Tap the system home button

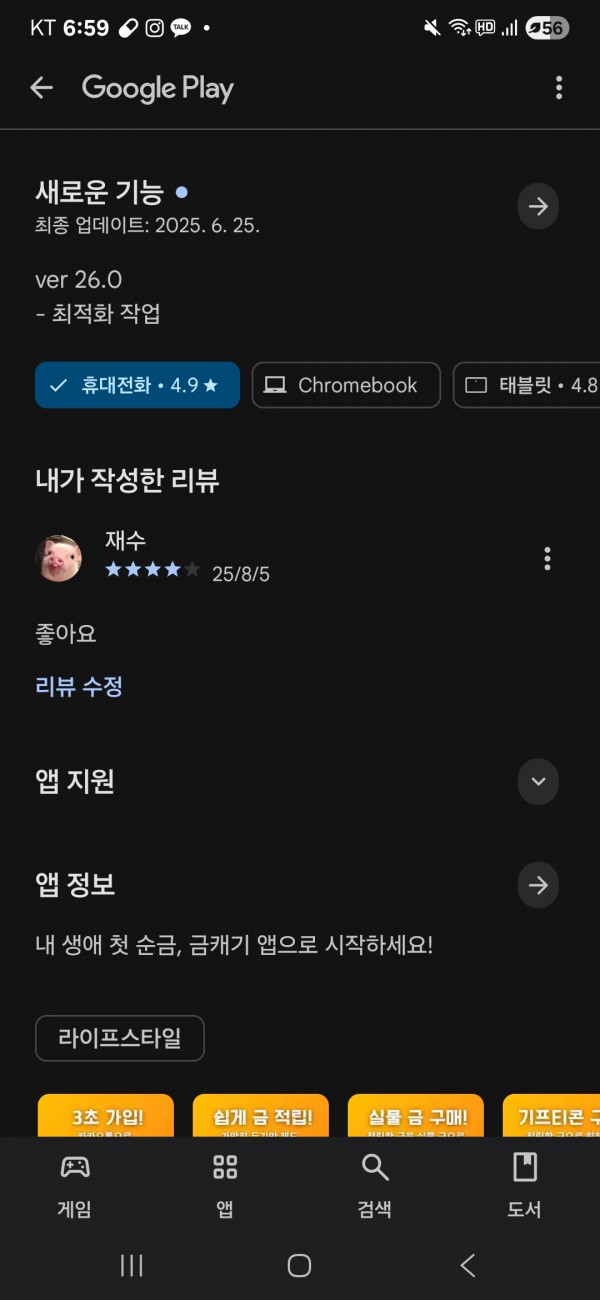pyautogui.click(x=299, y=1265)
